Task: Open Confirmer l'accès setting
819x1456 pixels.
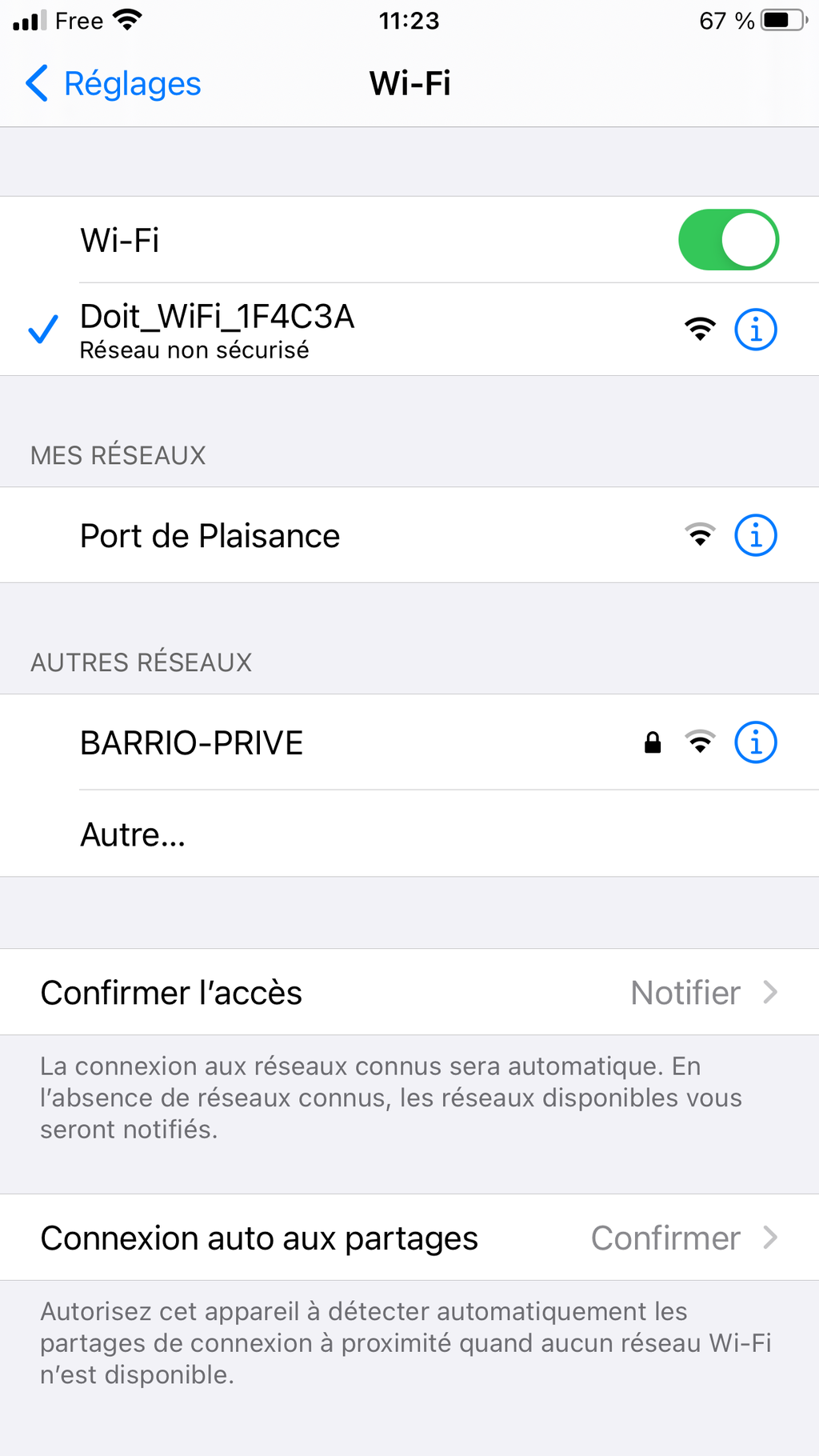Action: 409,992
